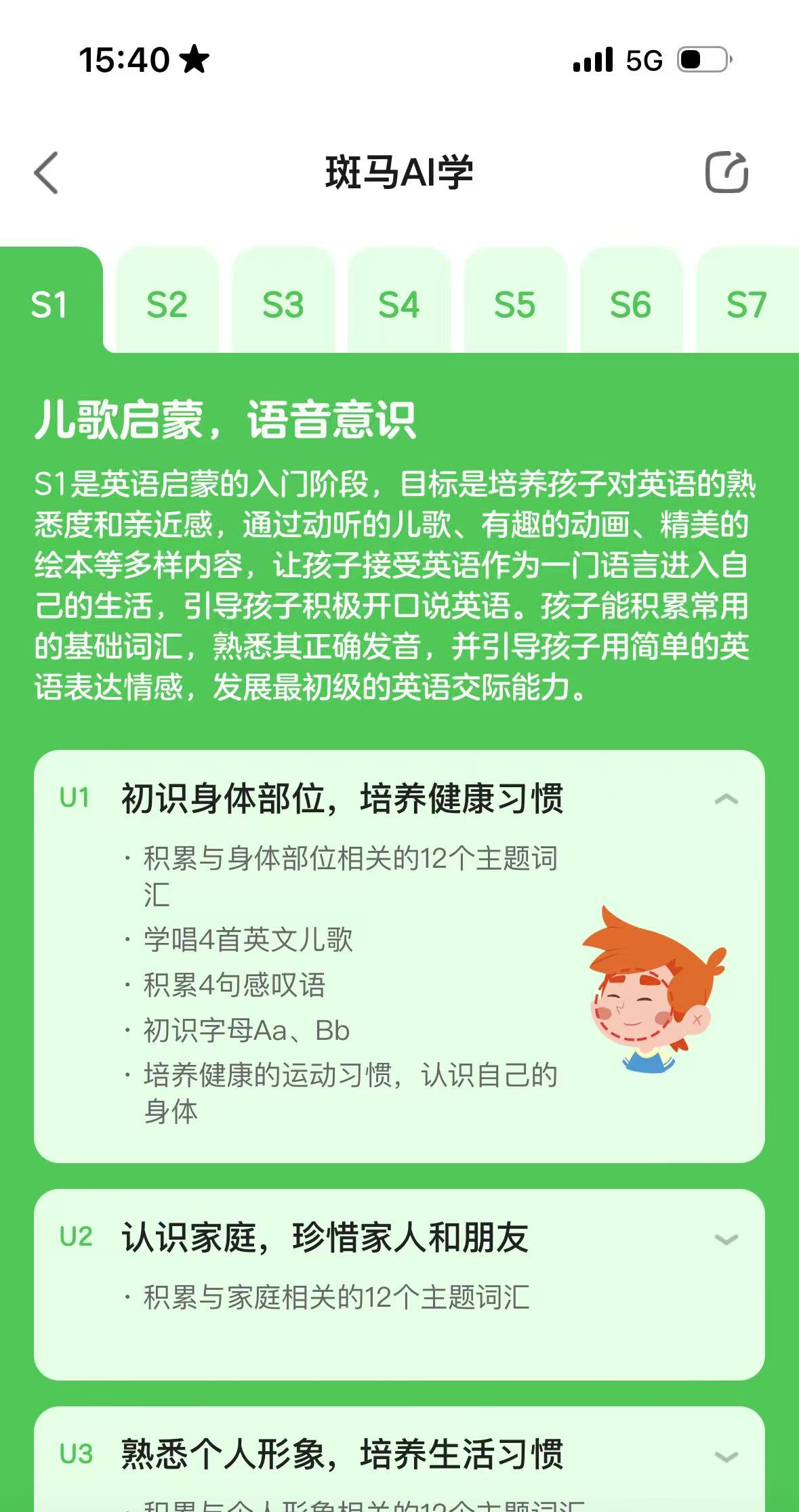Go back from 斑马AI学 page

(x=46, y=173)
